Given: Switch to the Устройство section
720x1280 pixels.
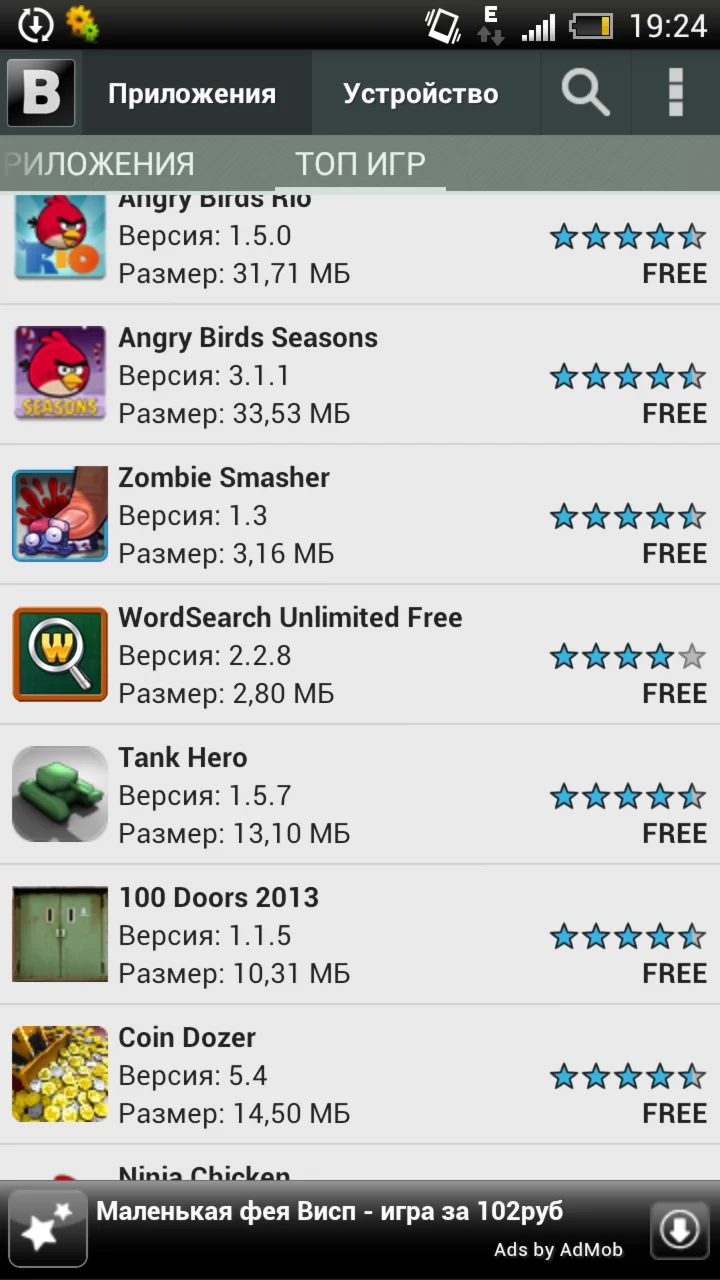Looking at the screenshot, I should (x=420, y=94).
